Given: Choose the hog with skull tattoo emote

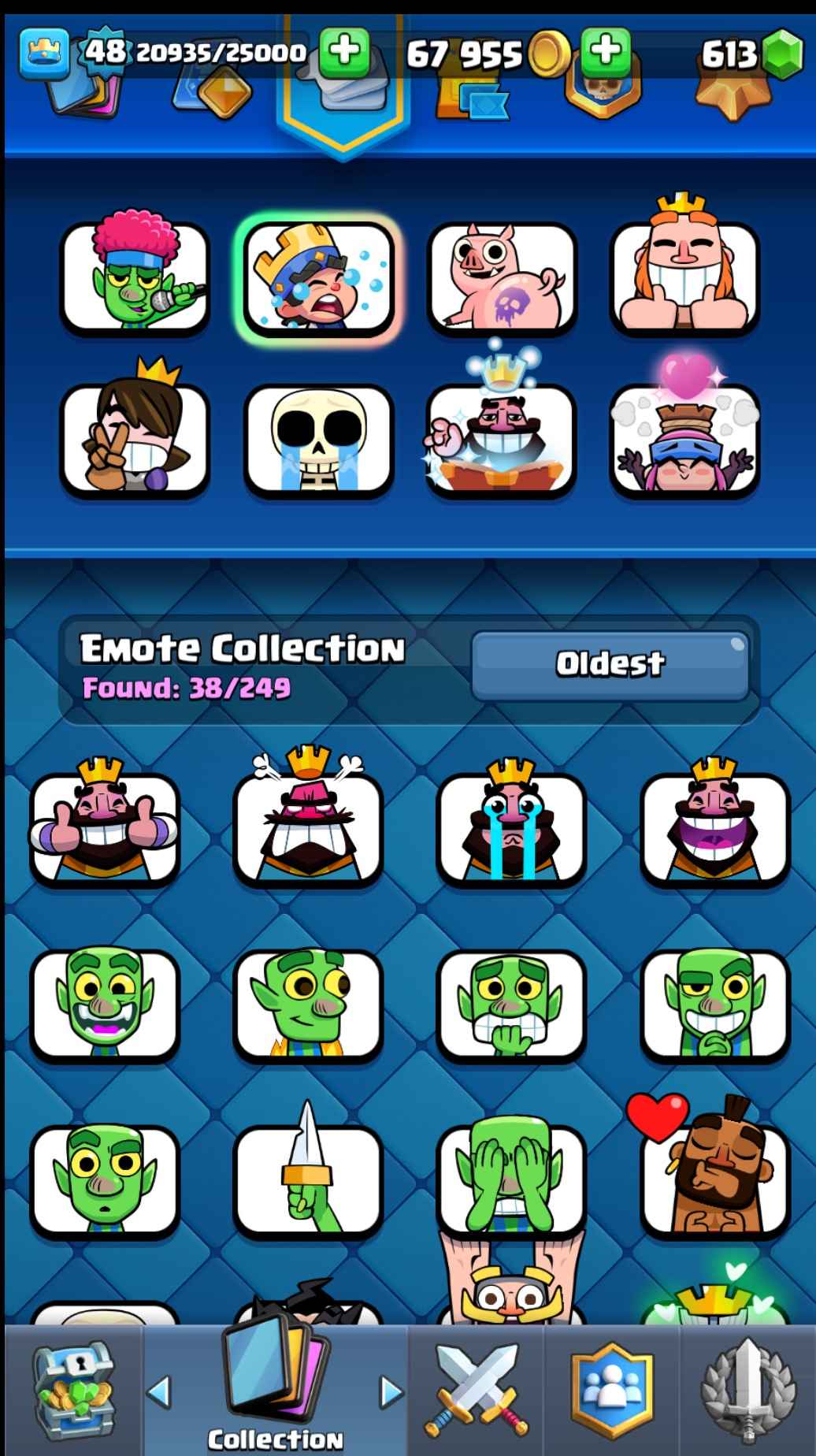Looking at the screenshot, I should click(x=502, y=276).
